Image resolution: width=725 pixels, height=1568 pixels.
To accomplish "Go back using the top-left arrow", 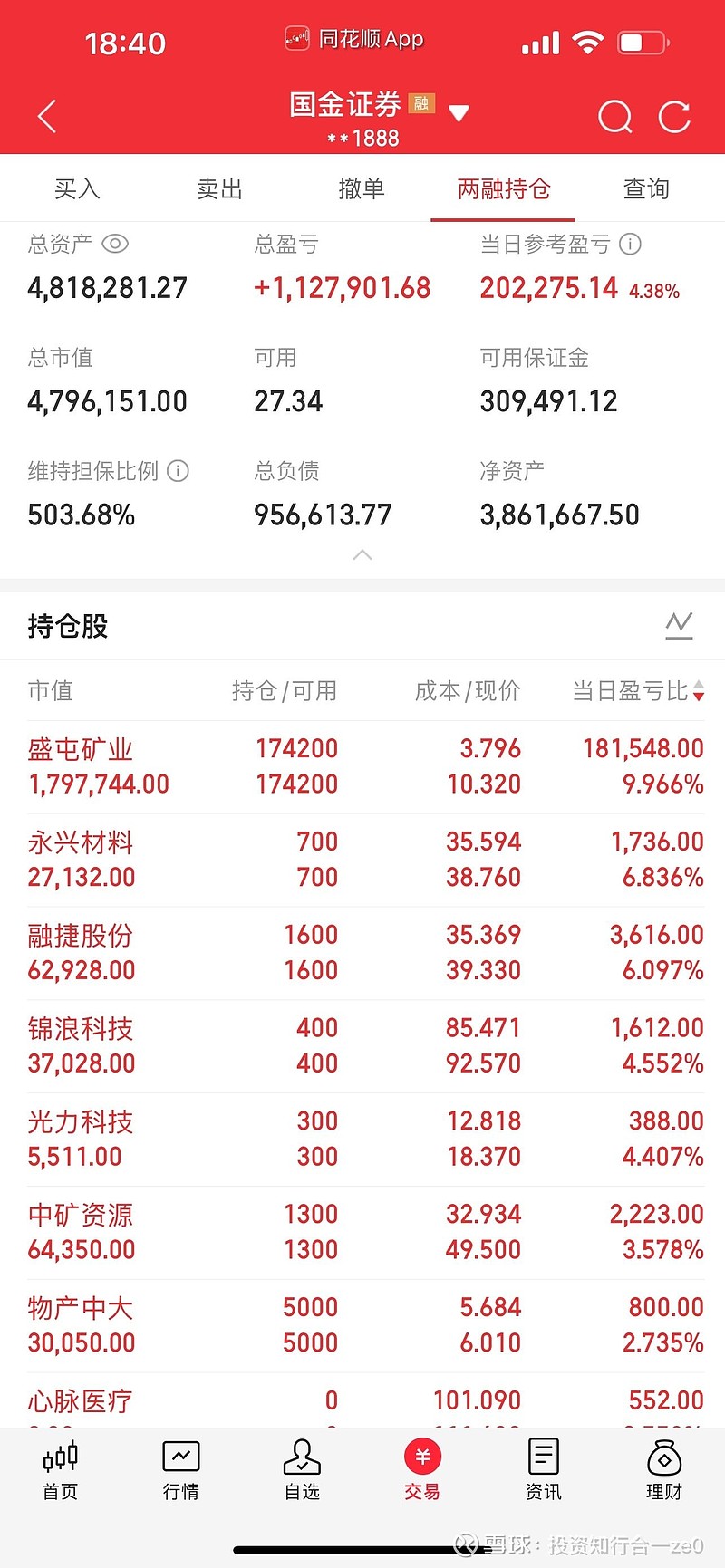I will point(47,117).
